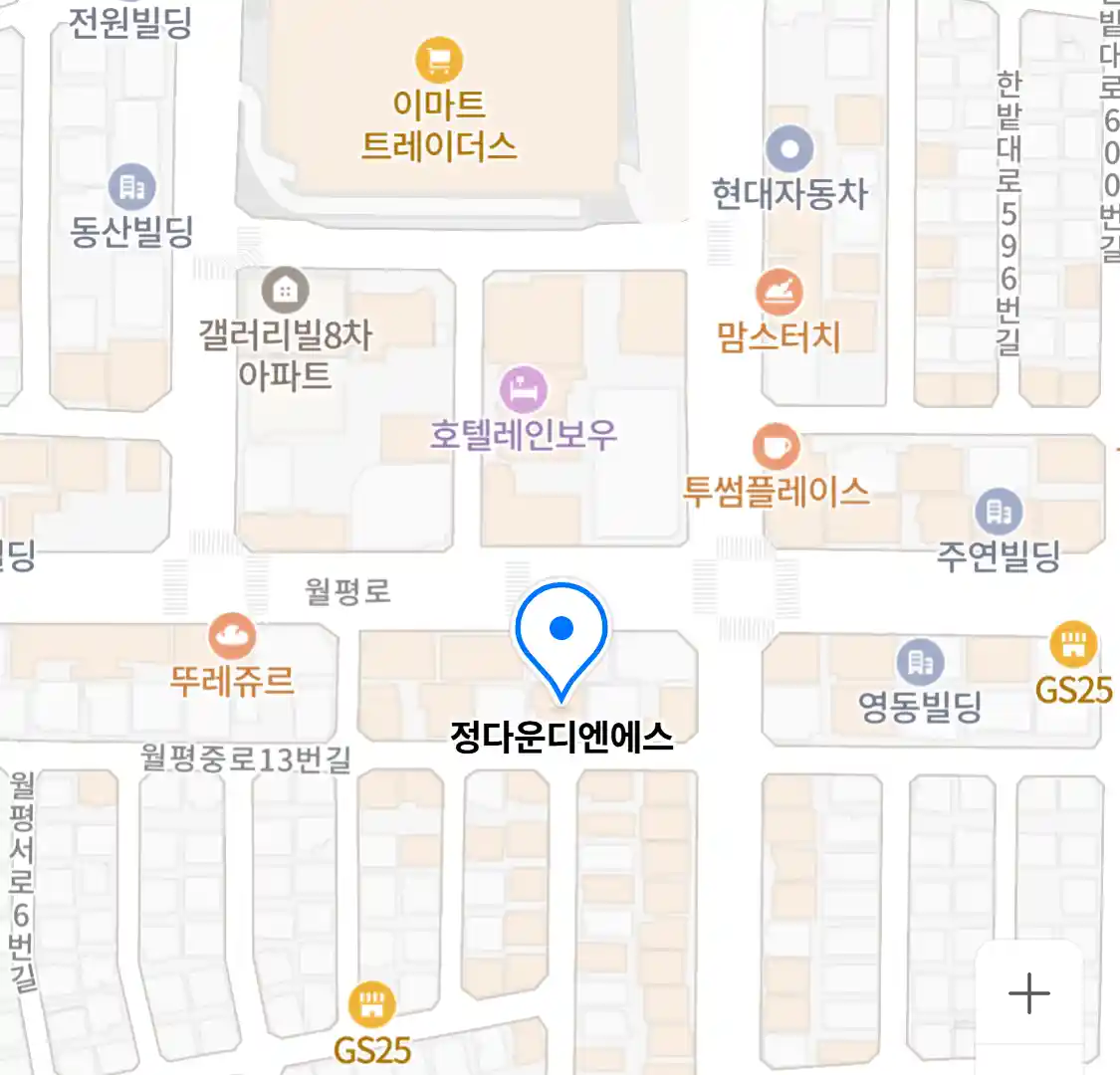Select the 호텔레인보우 hotel marker
Image resolution: width=1120 pixels, height=1075 pixels.
[523, 389]
